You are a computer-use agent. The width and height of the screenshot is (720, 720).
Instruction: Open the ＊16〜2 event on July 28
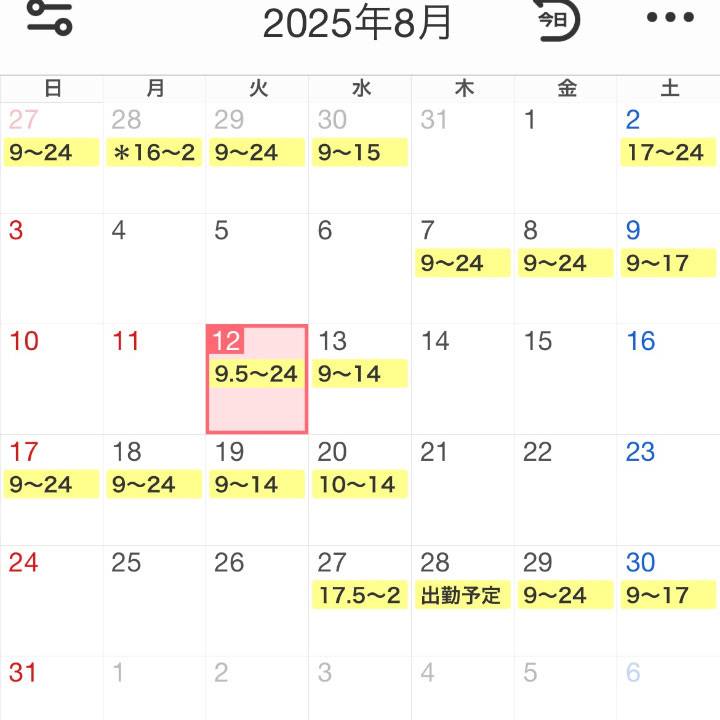tap(155, 153)
